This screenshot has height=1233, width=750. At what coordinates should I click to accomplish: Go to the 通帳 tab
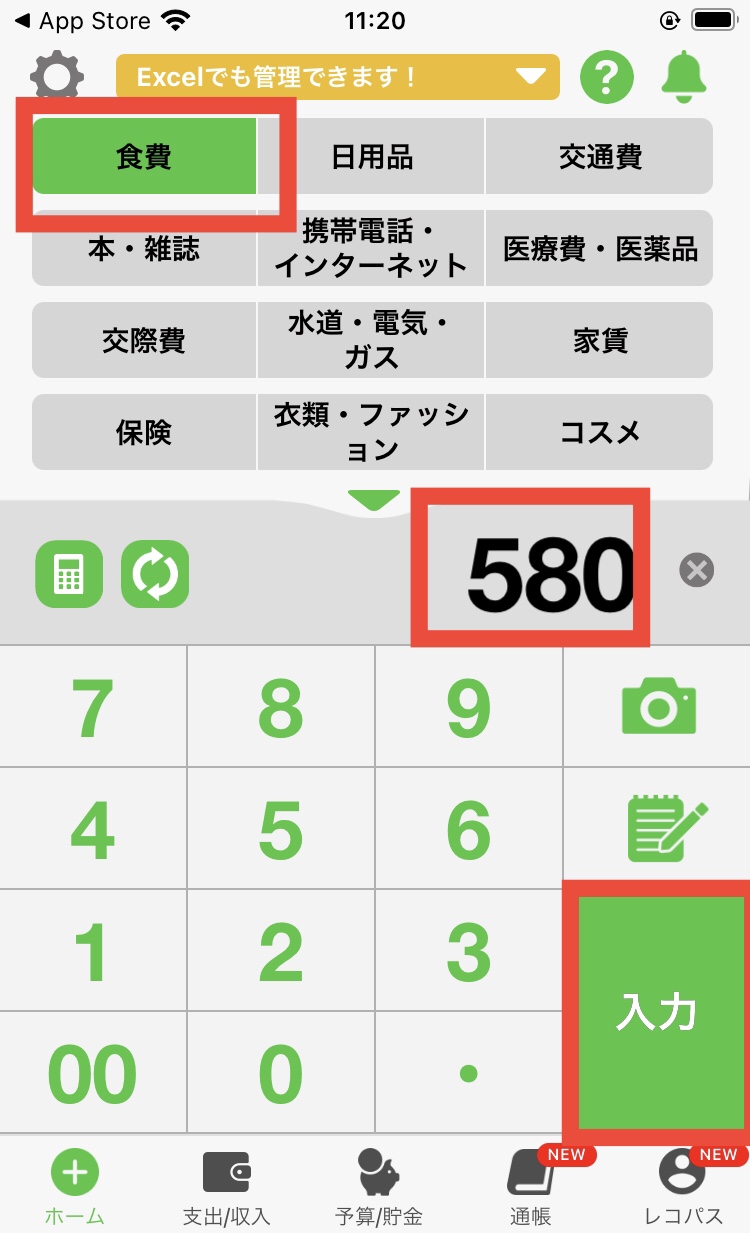coord(529,1187)
